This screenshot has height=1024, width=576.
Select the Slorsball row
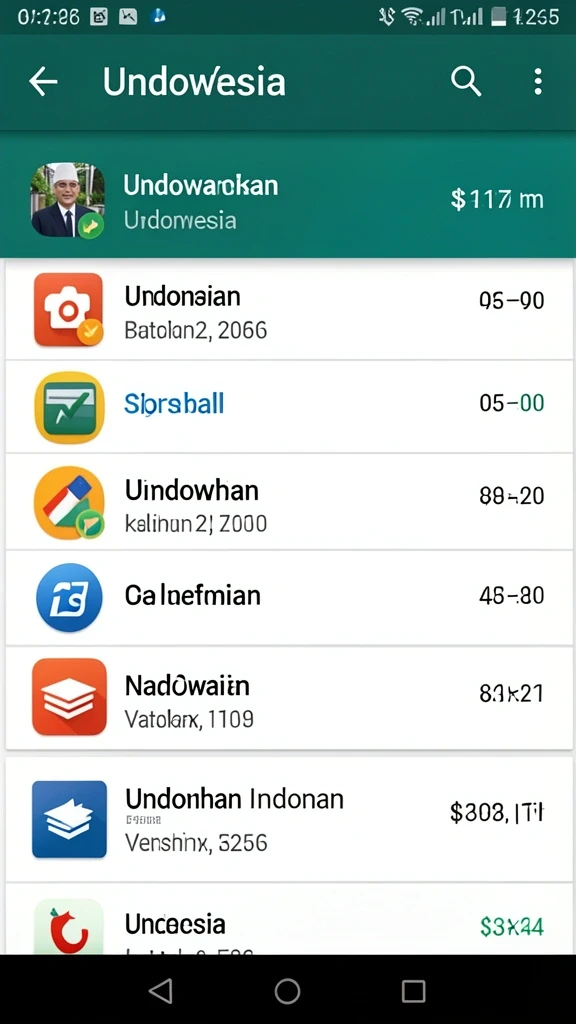289,406
